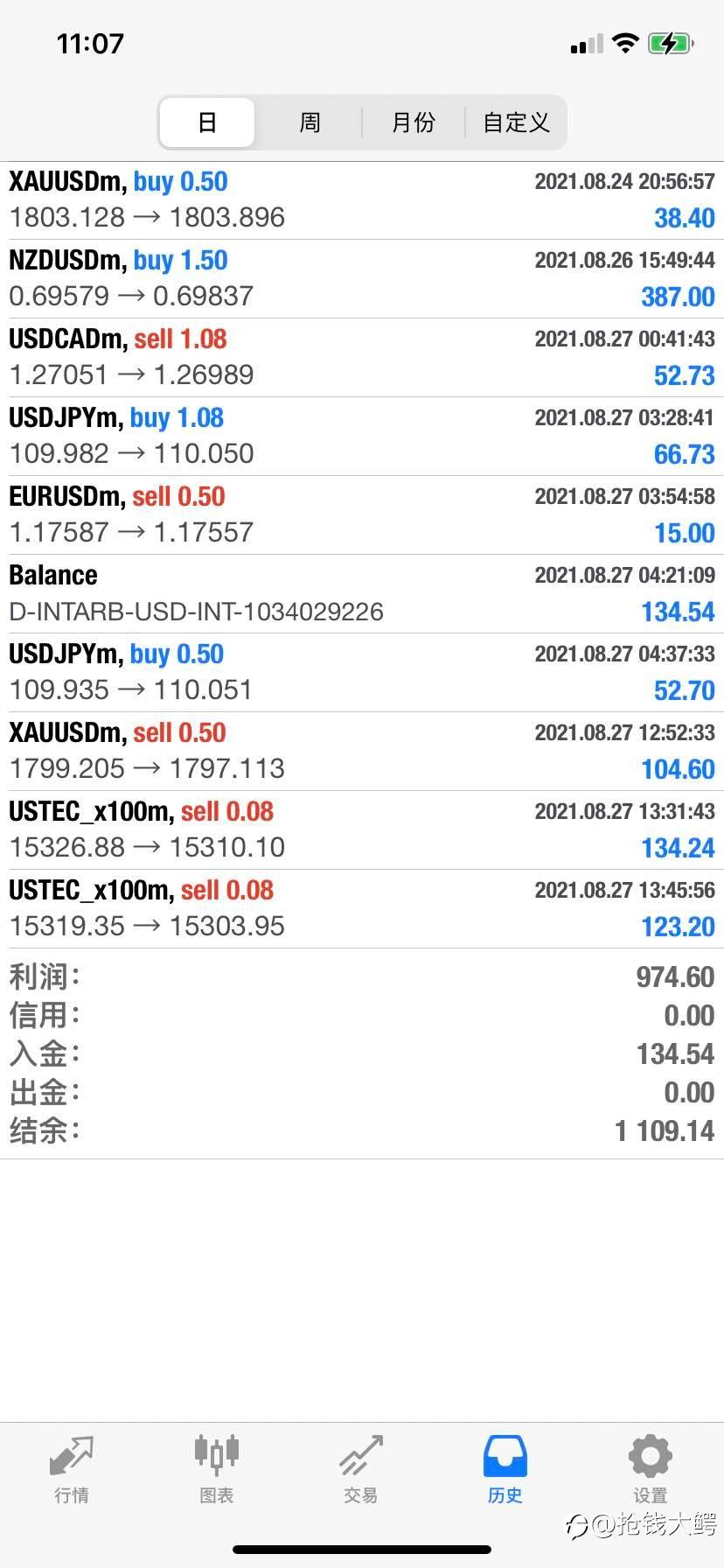
Task: Show details of XAUUSDm sell 0.50
Action: coord(362,752)
